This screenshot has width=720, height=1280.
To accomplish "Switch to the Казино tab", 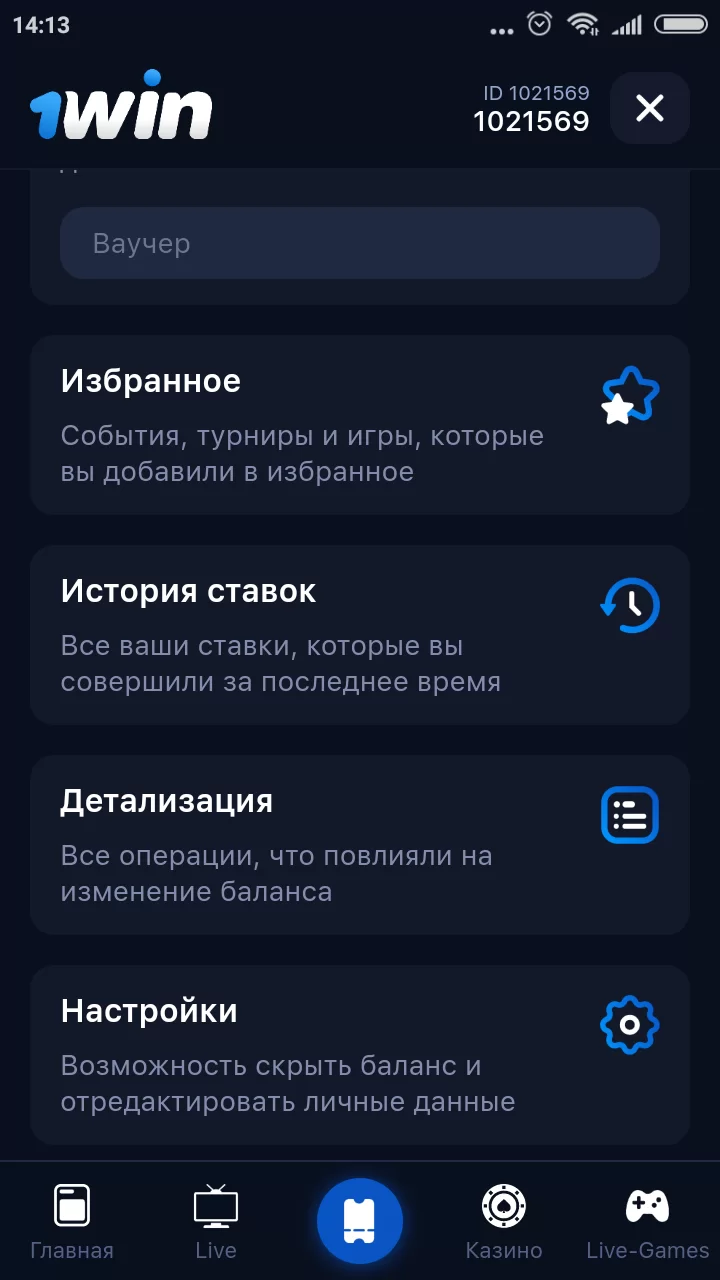I will (504, 1220).
